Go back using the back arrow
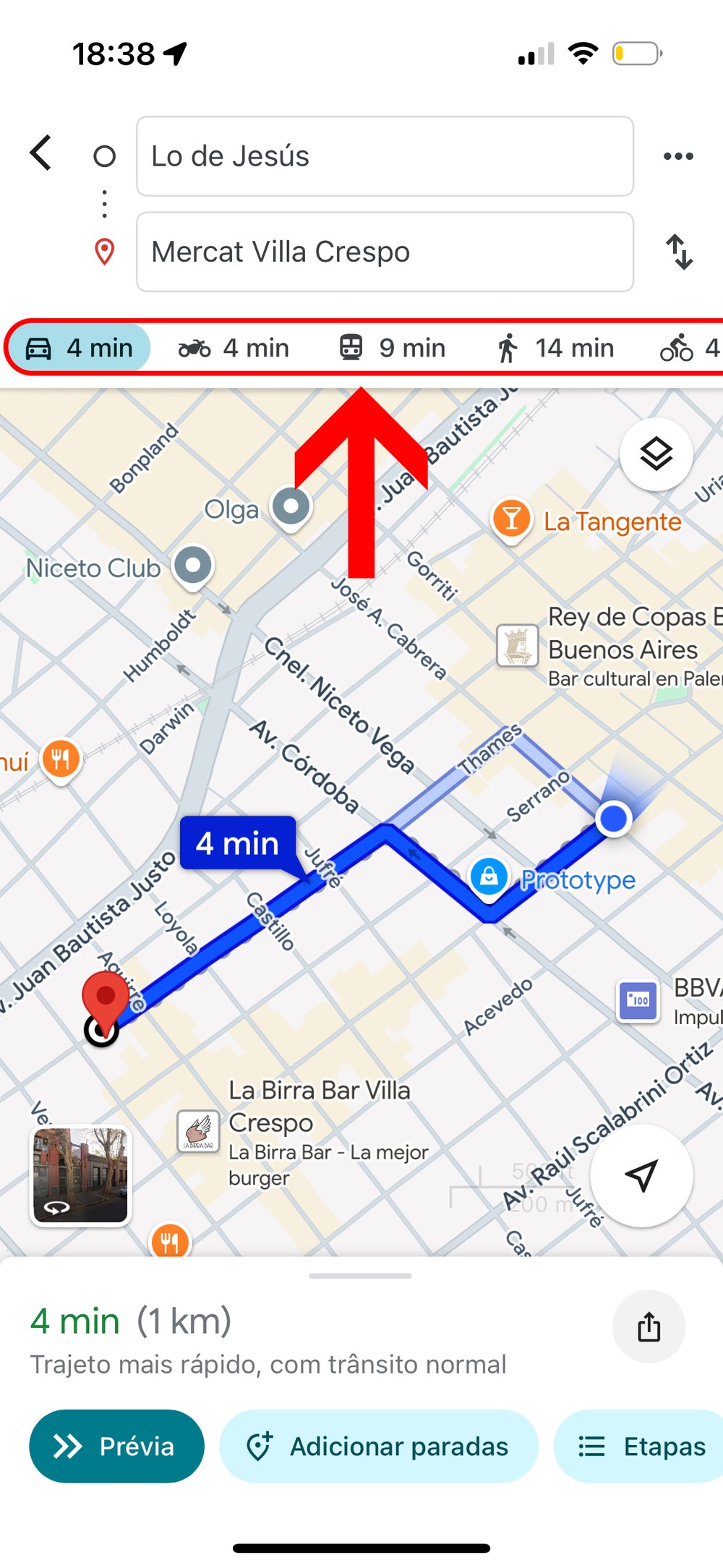Image resolution: width=723 pixels, height=1568 pixels. tap(41, 153)
